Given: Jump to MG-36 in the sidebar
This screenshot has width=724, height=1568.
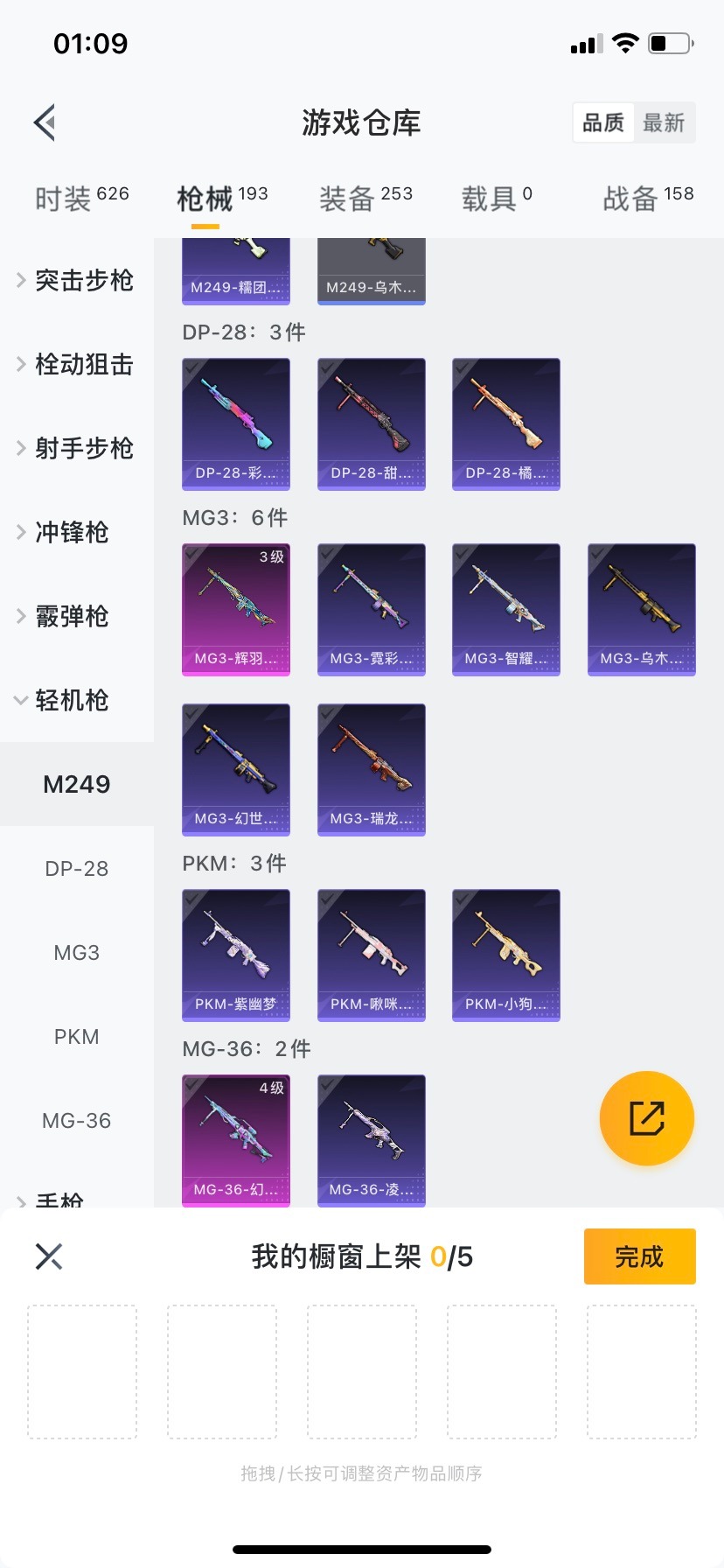Looking at the screenshot, I should point(77,1120).
